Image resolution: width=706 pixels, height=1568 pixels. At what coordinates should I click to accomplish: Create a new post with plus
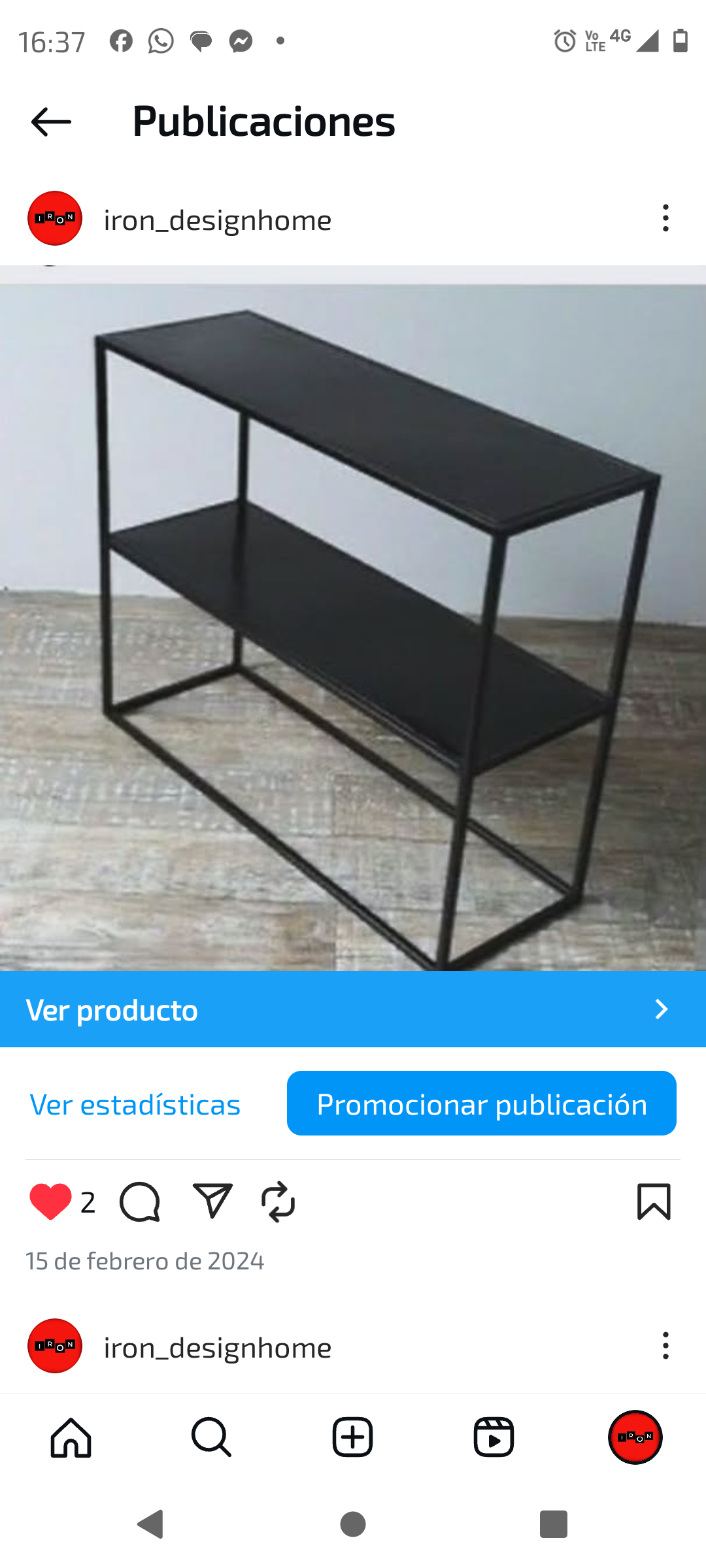tap(352, 1437)
